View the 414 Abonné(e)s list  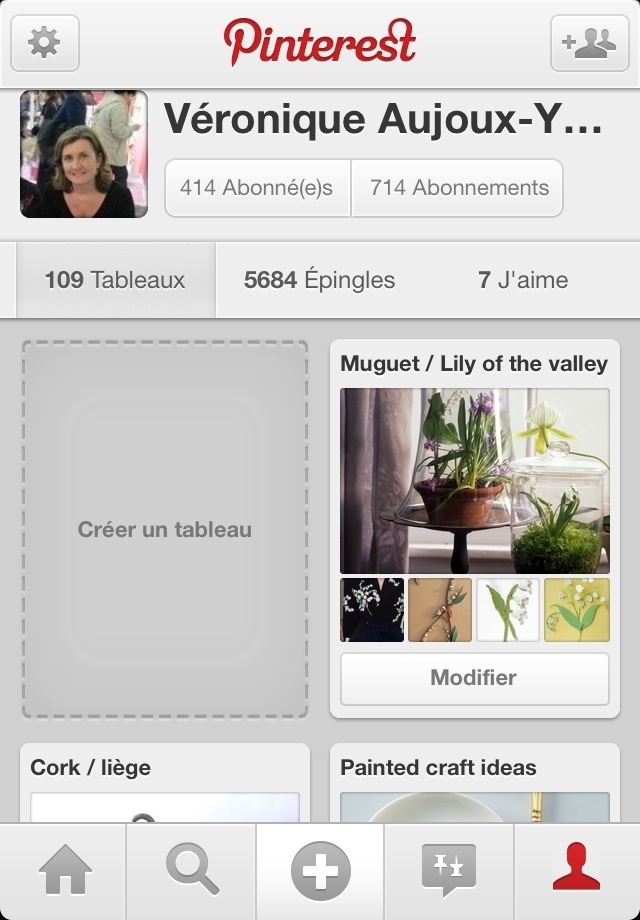(257, 188)
